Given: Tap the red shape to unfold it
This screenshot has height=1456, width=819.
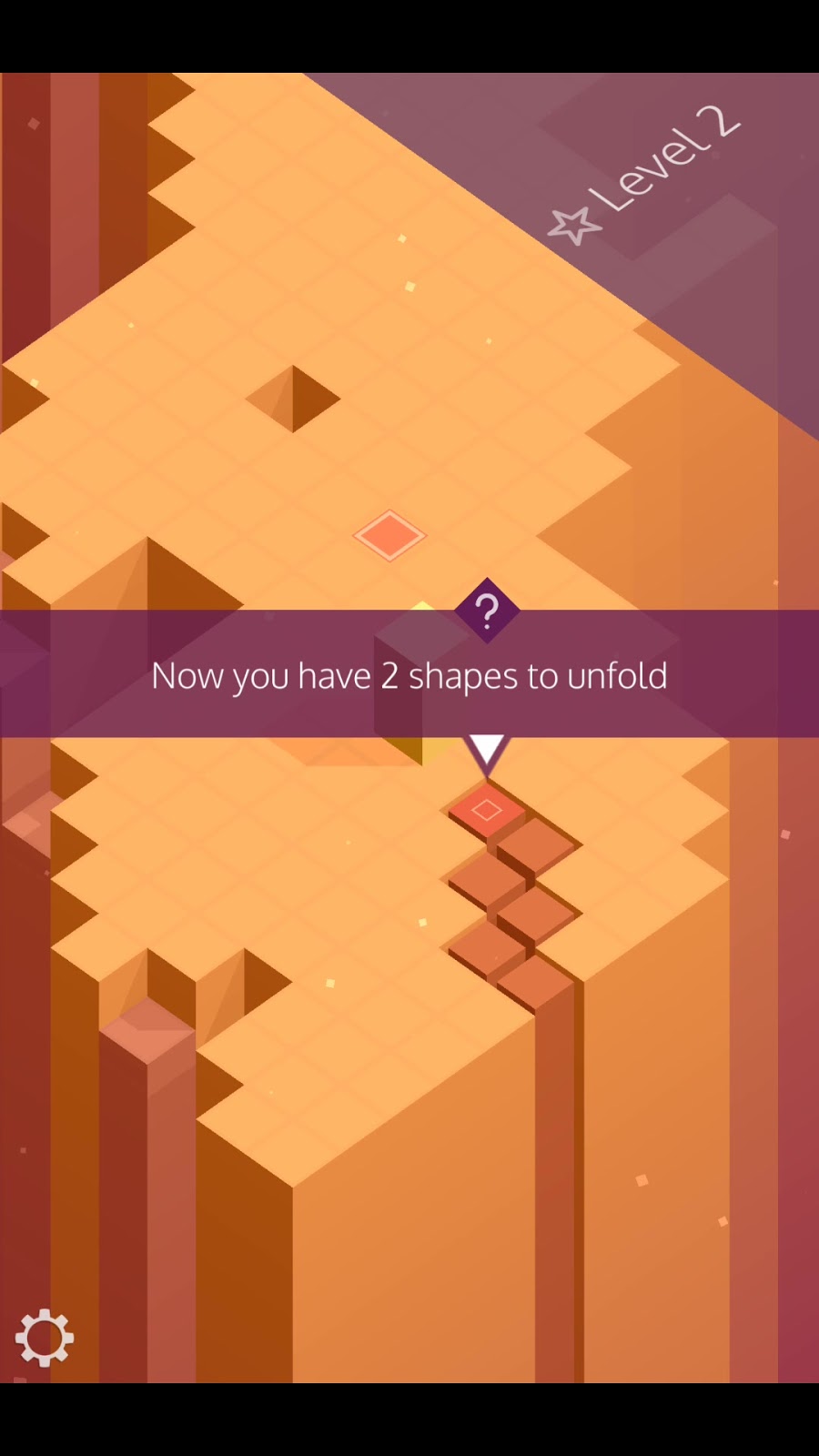Looking at the screenshot, I should 487,809.
